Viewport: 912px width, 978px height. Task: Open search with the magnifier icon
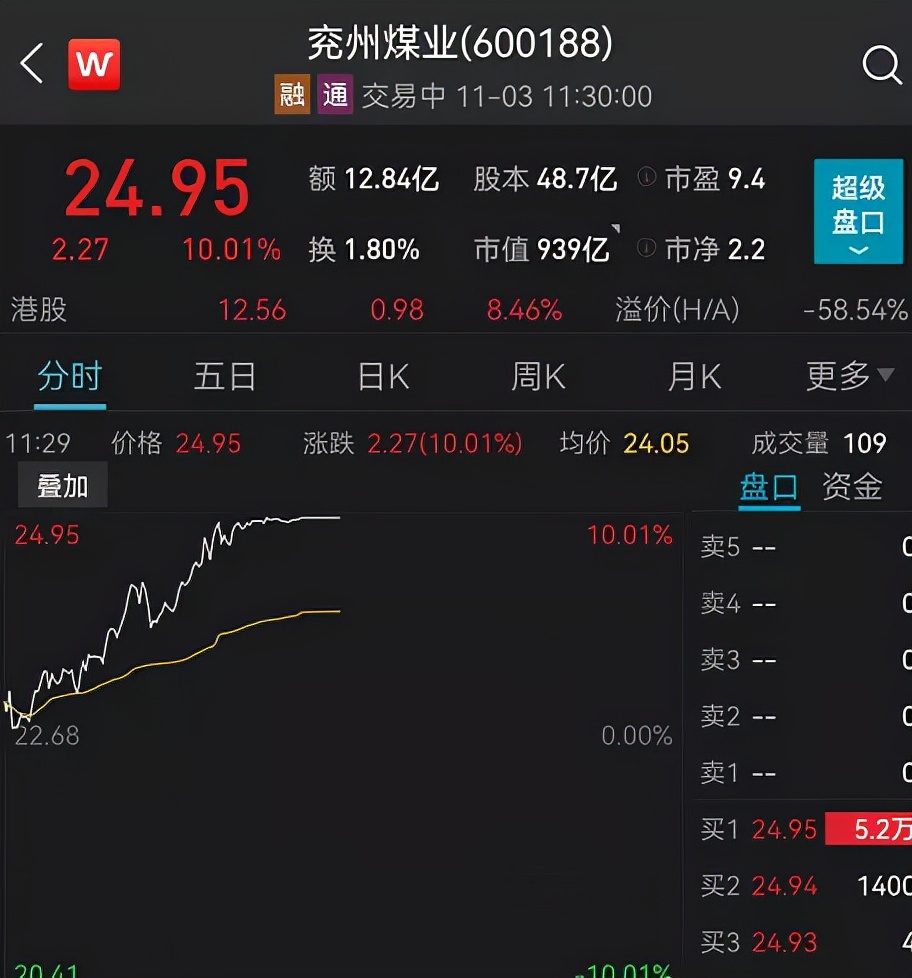[880, 62]
